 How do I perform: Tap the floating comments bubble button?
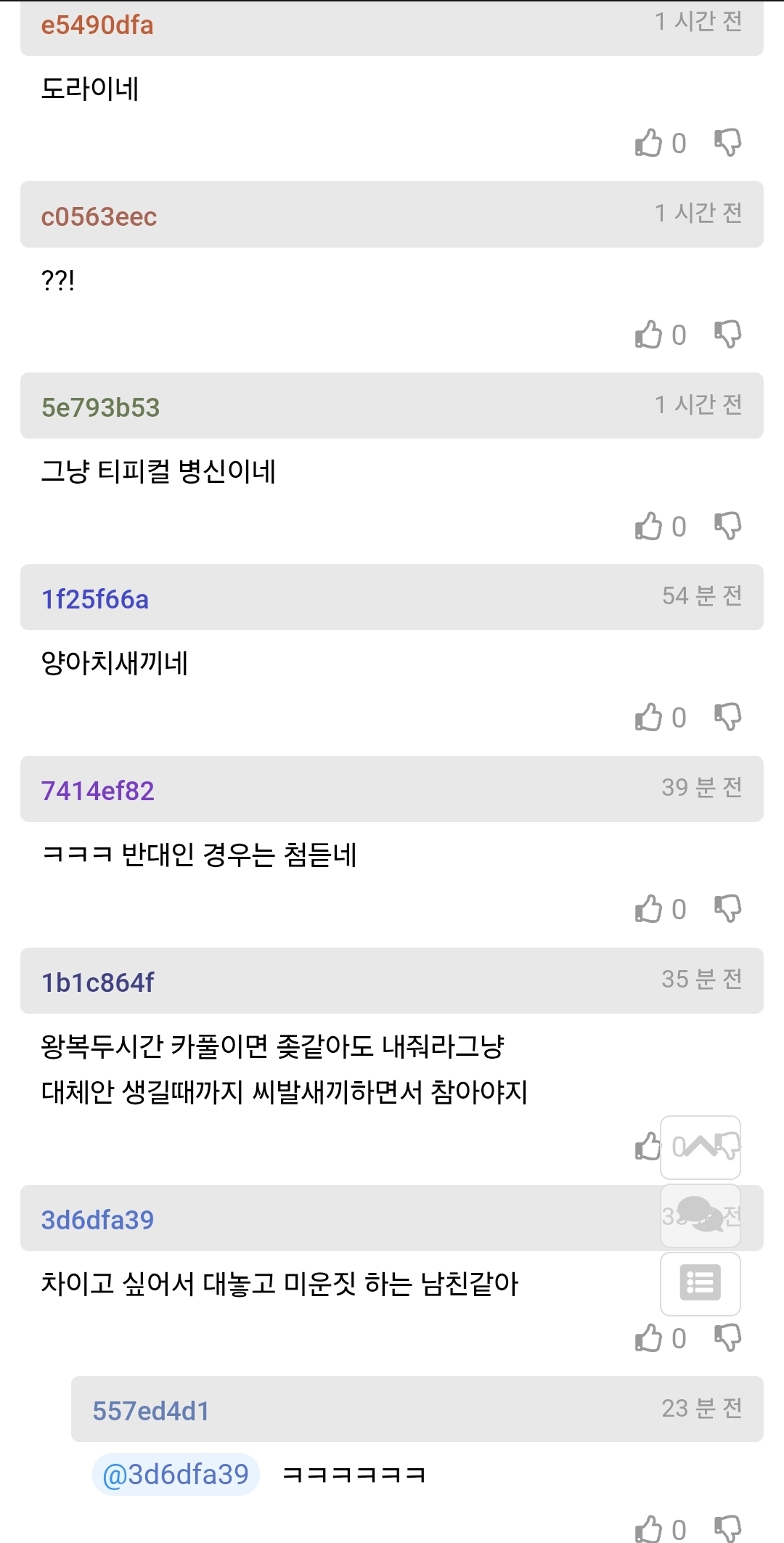(701, 1216)
